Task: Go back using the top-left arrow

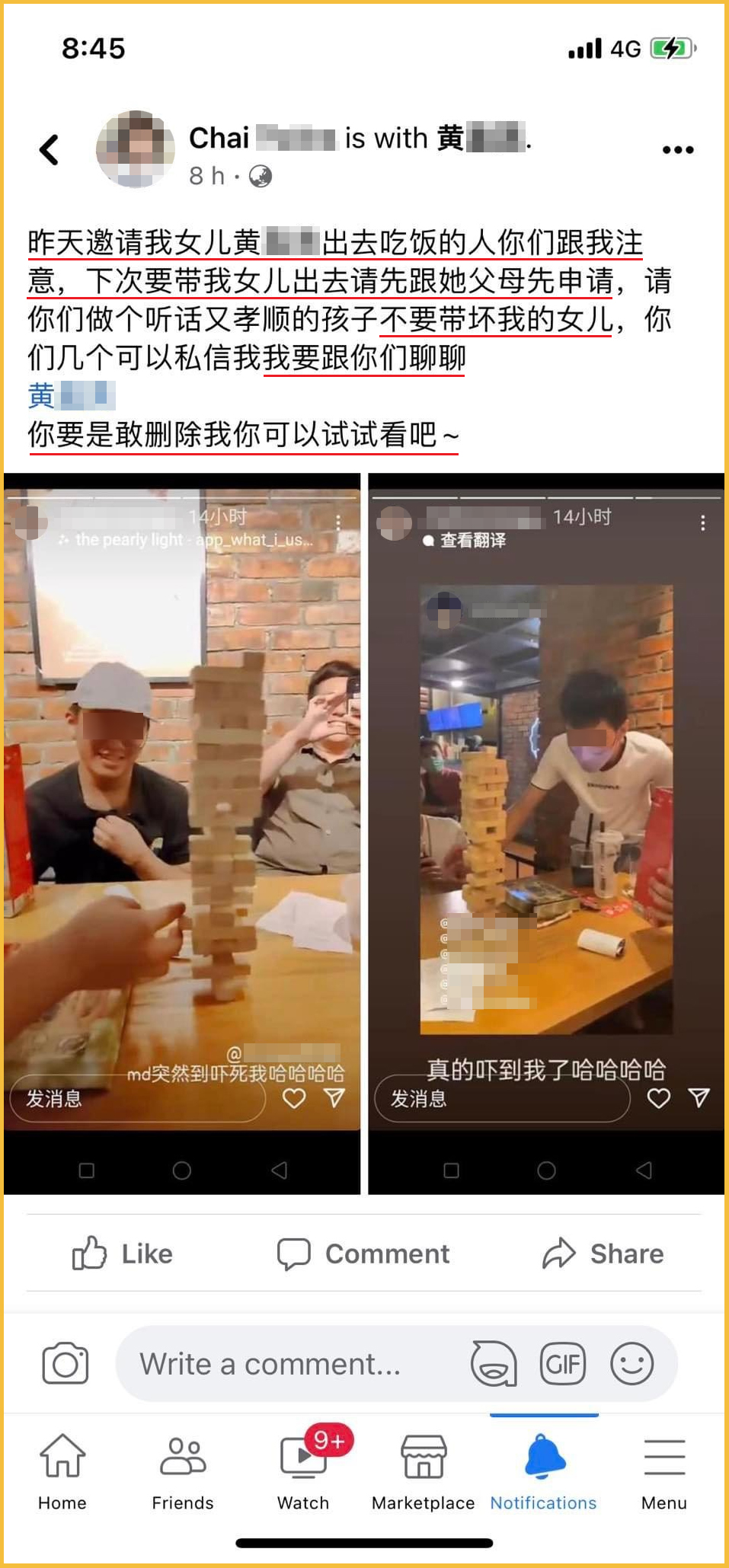Action: (x=50, y=149)
